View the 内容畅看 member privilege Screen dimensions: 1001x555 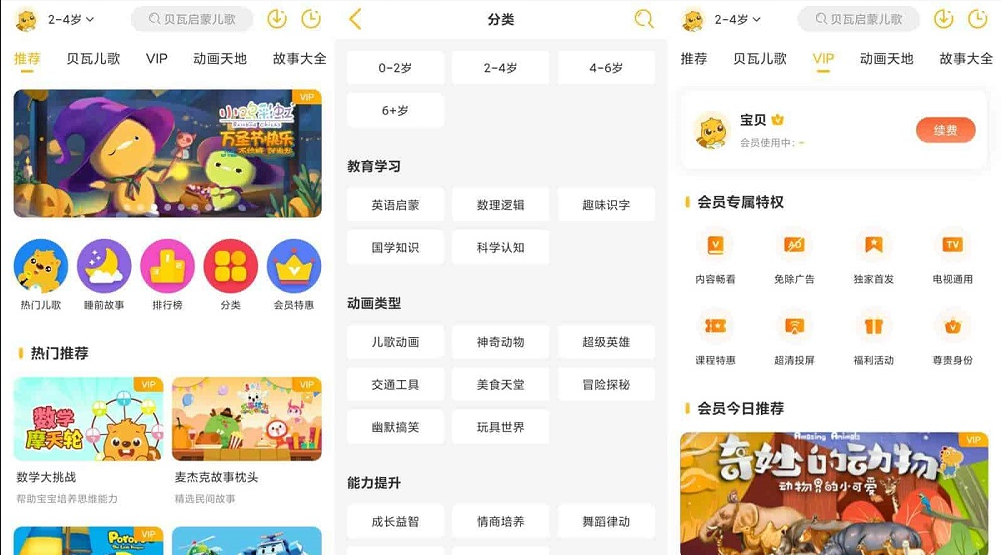(715, 255)
